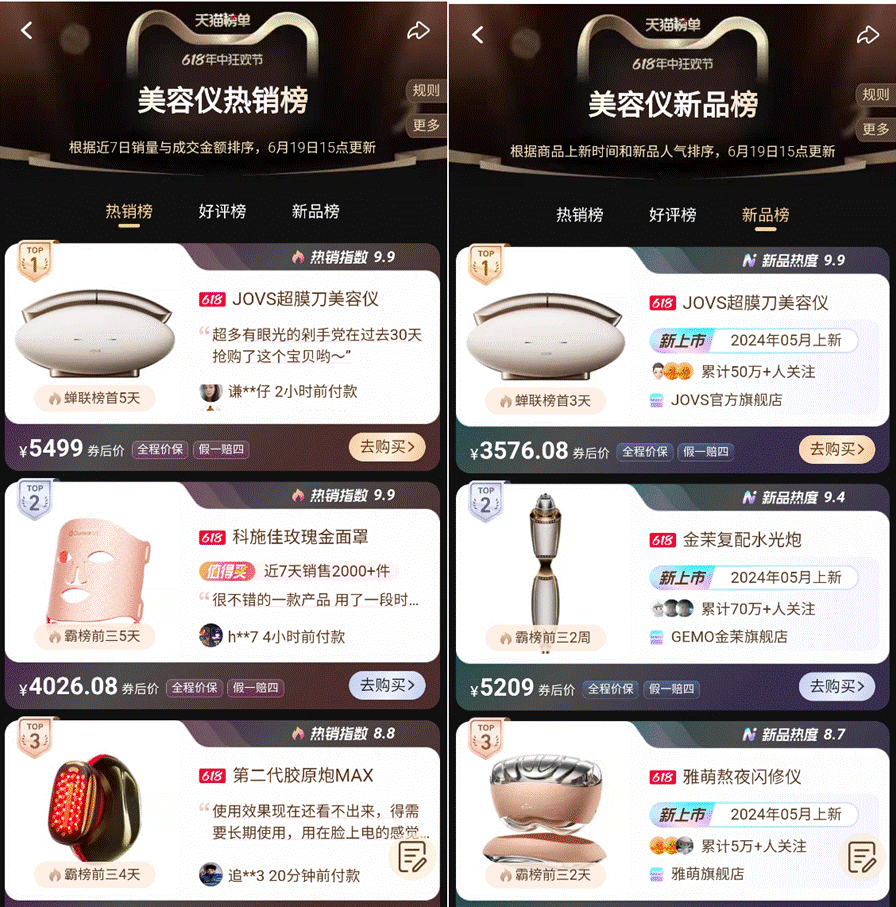Tap 去购买 for the ¥5499 JOVS item
Viewport: 896px width, 907px height.
387,447
